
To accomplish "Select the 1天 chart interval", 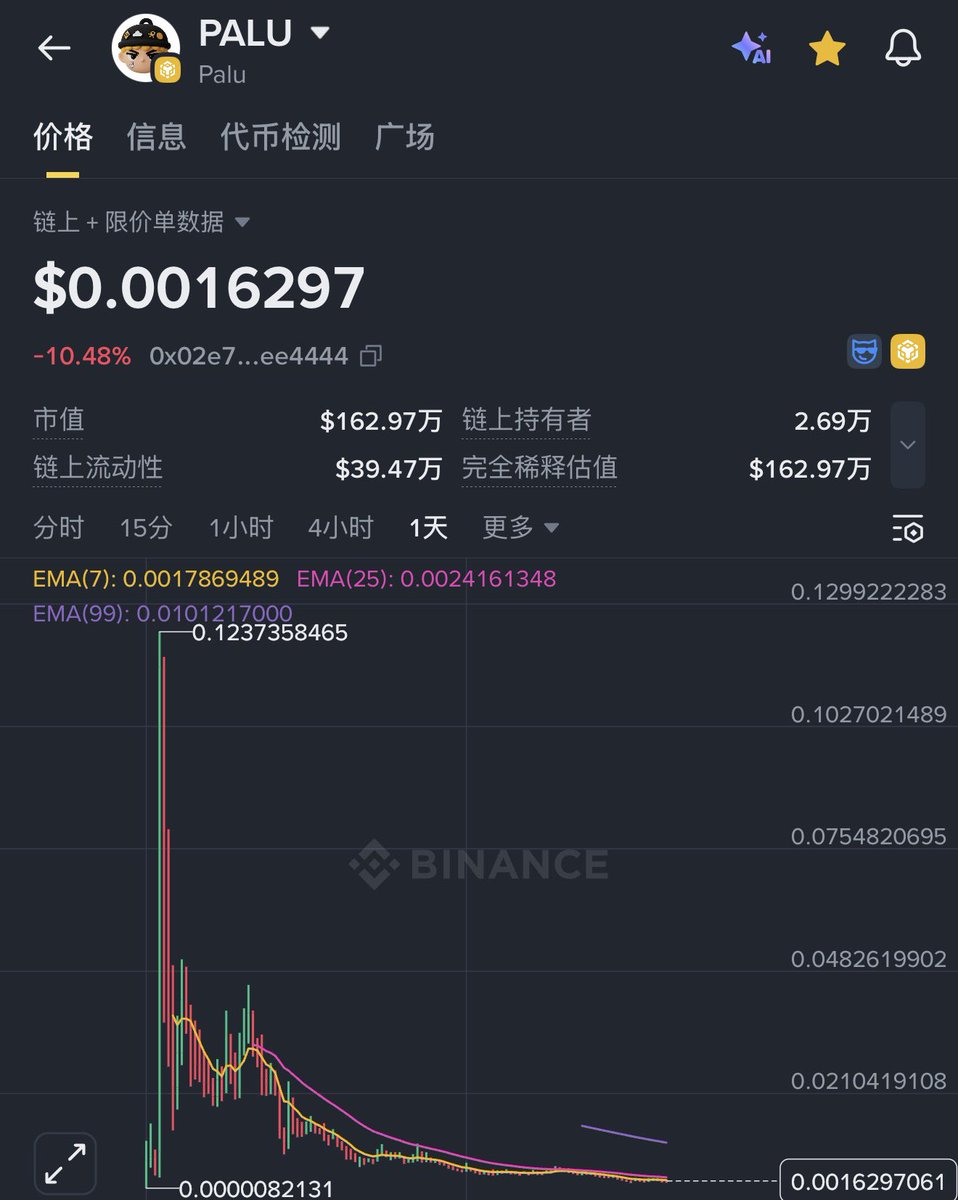I will pyautogui.click(x=429, y=527).
